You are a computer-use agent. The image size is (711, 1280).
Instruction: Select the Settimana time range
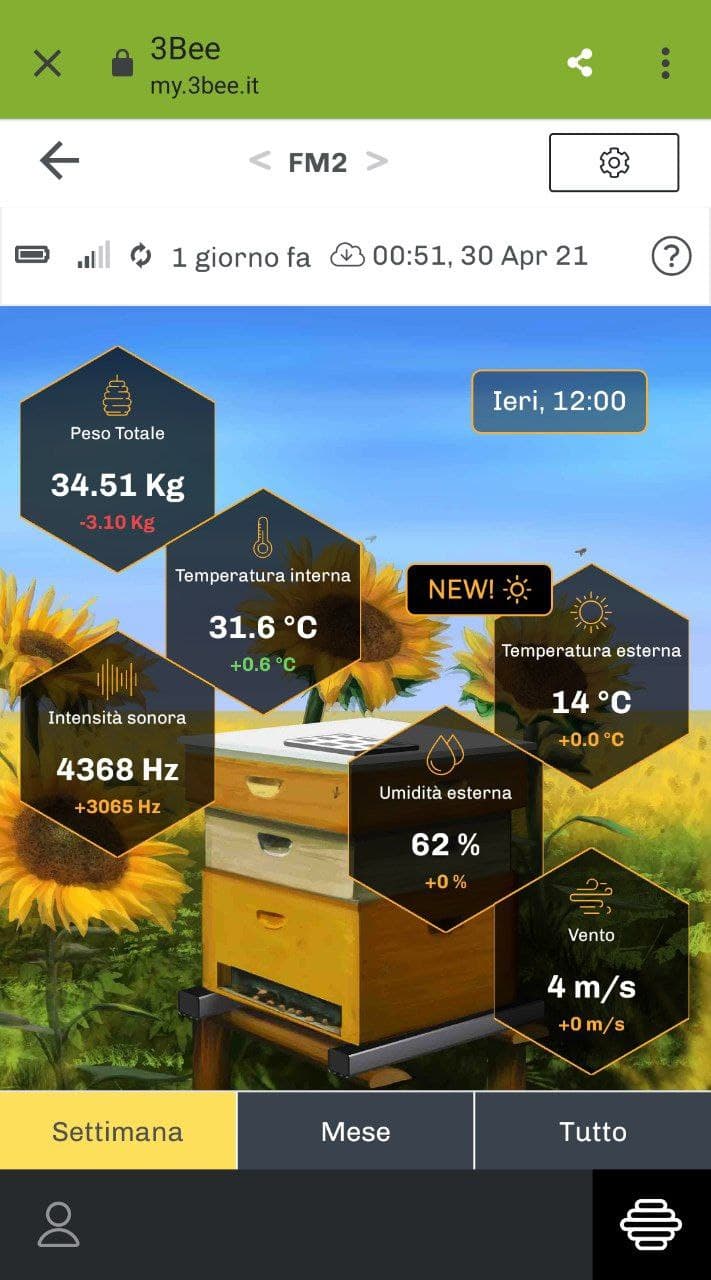point(118,1131)
